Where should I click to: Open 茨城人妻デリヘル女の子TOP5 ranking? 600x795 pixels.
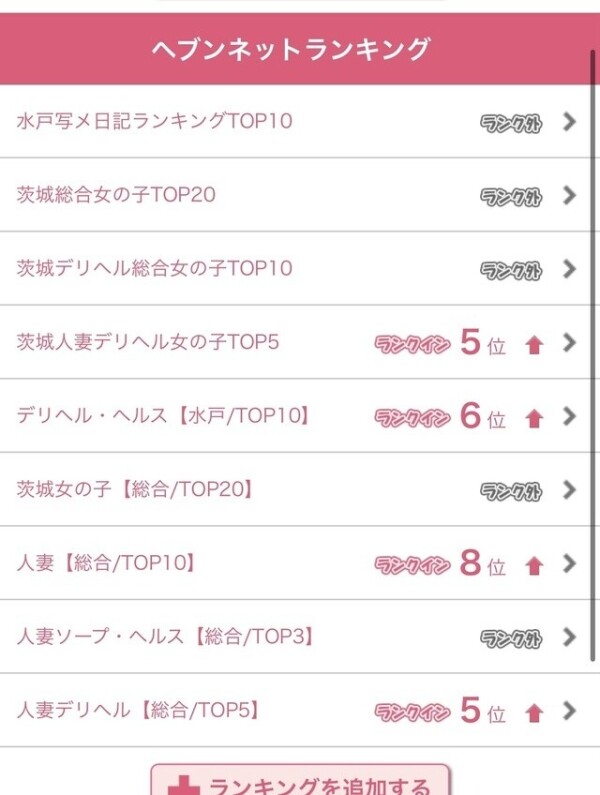click(148, 343)
